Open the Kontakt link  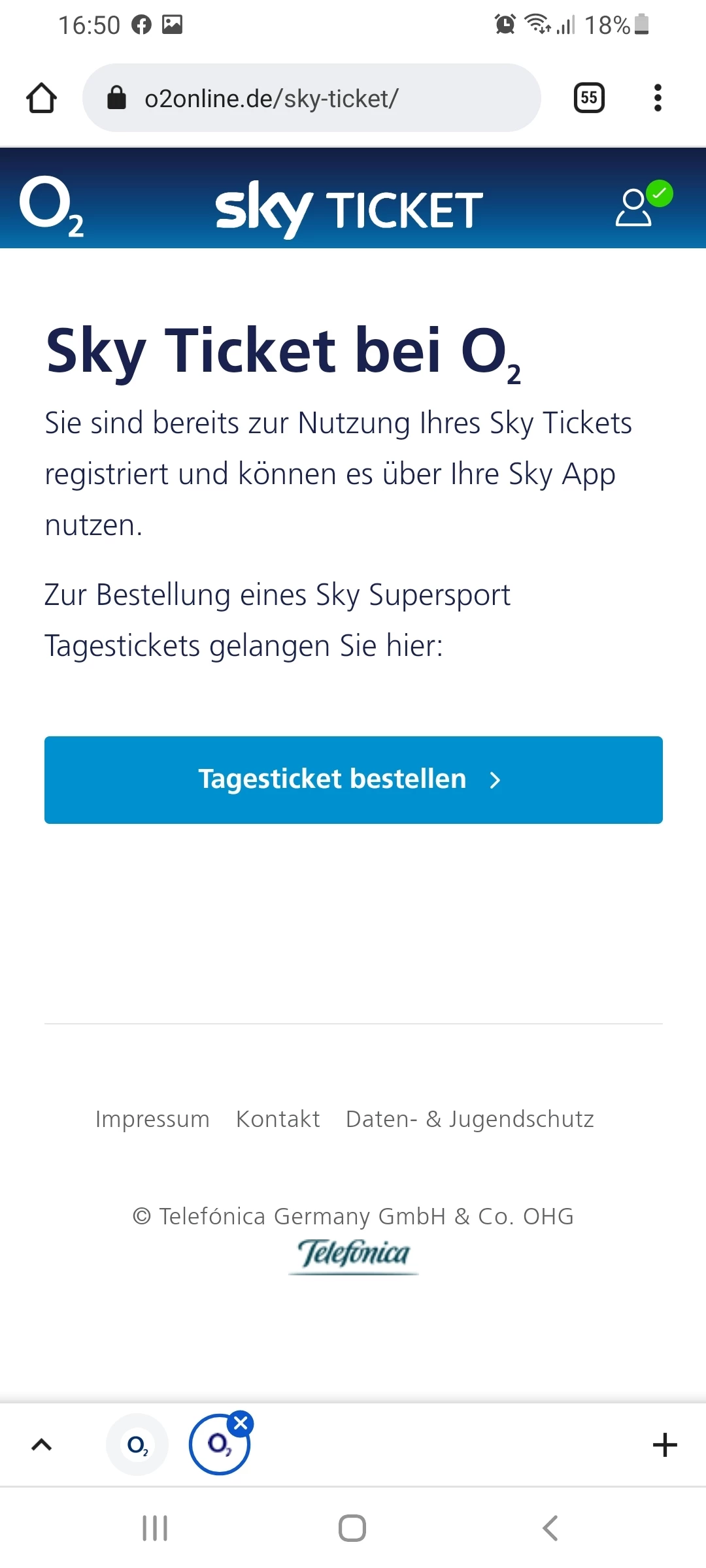278,1119
